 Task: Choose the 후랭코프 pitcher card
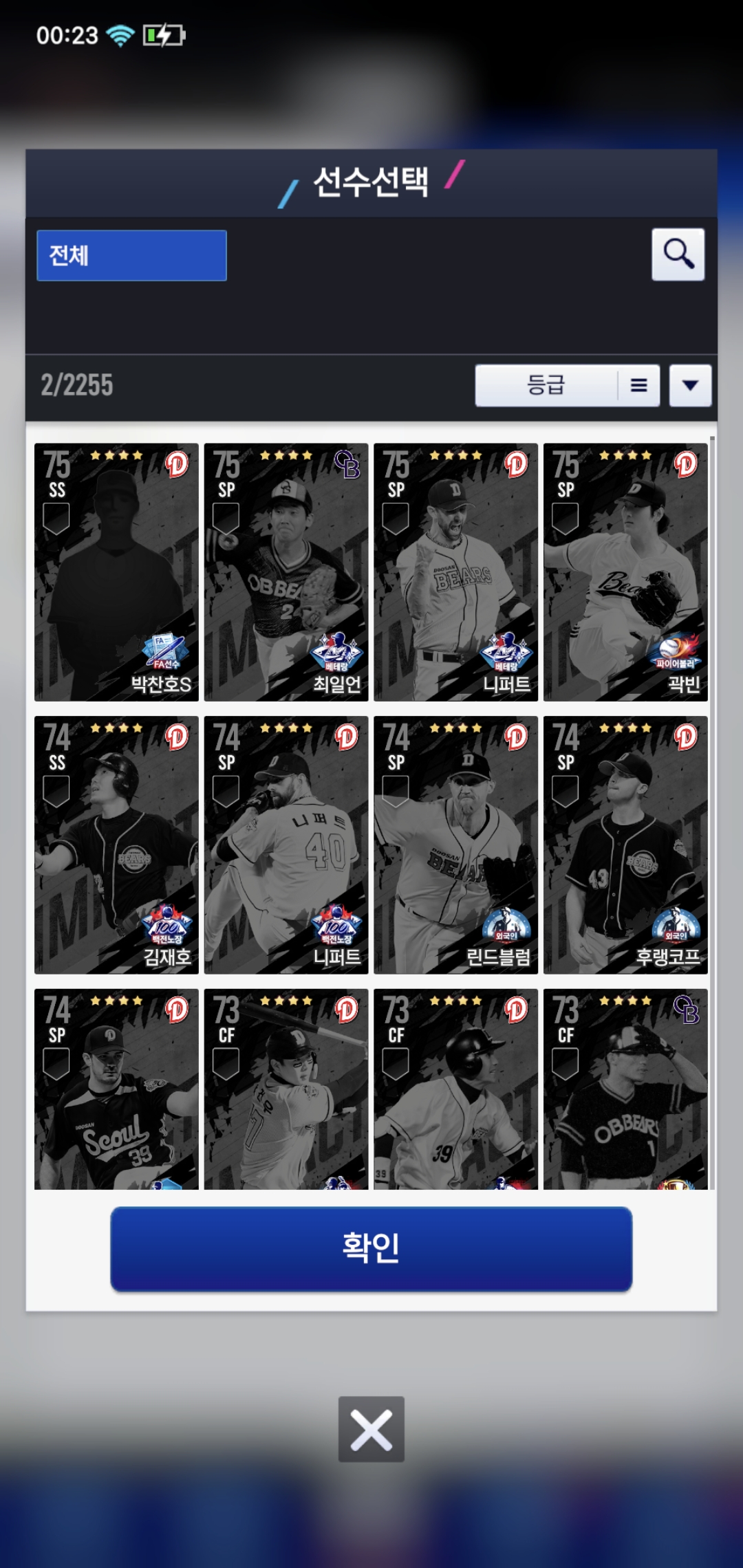(x=625, y=845)
